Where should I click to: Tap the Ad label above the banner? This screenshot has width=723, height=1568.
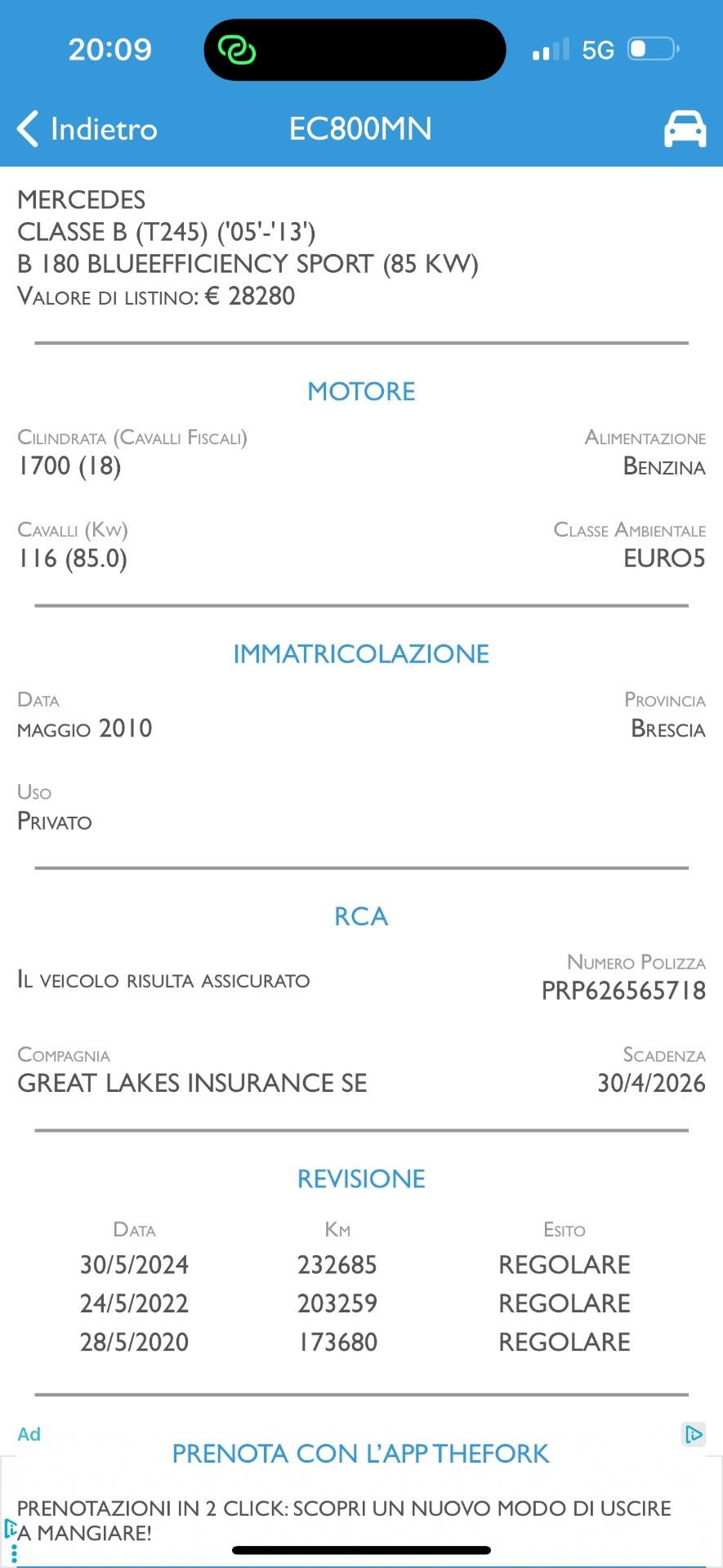click(x=29, y=1434)
